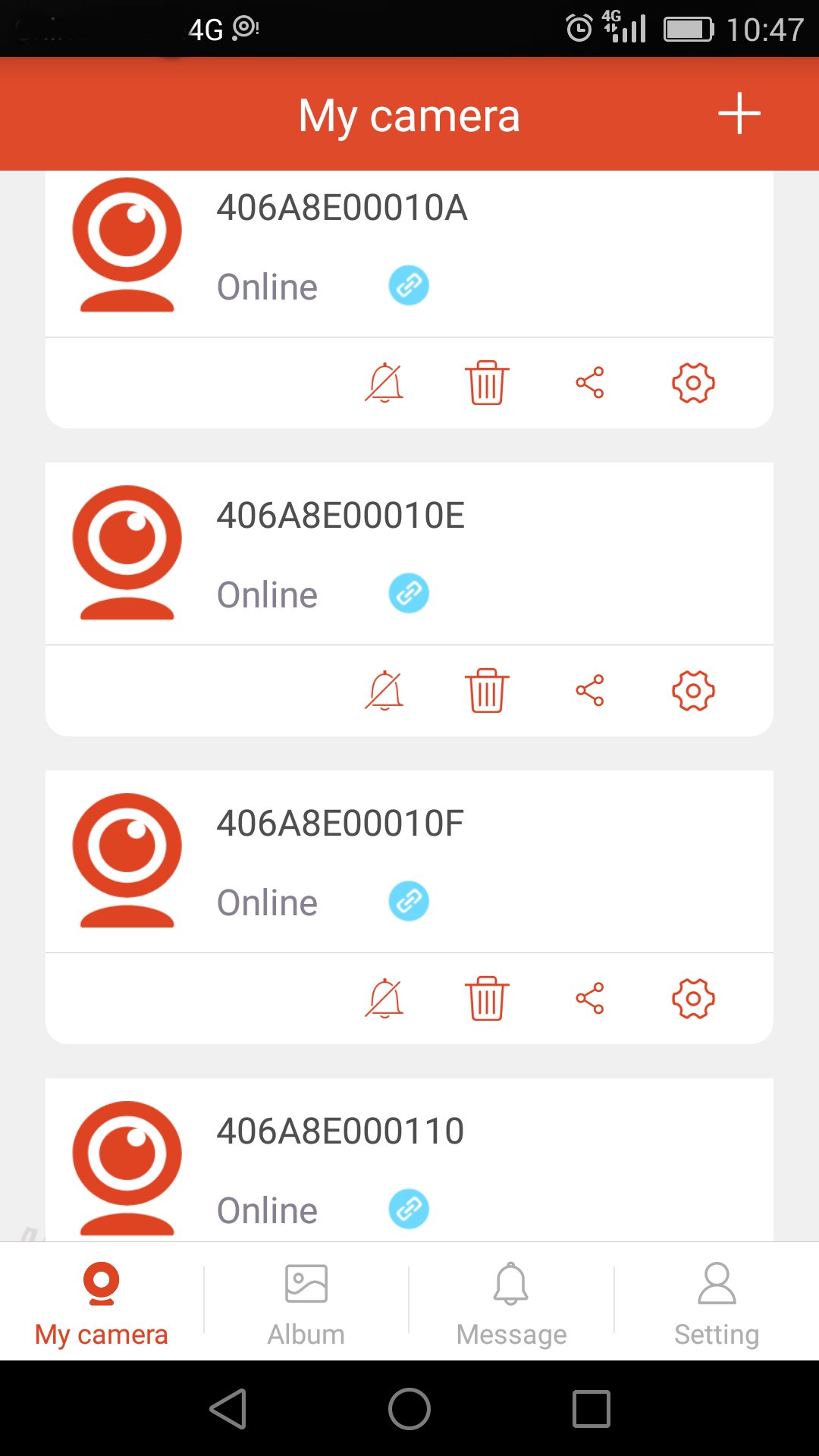The height and width of the screenshot is (1456, 819).
Task: Open the trash icon under 406A8E00010A
Action: point(487,383)
